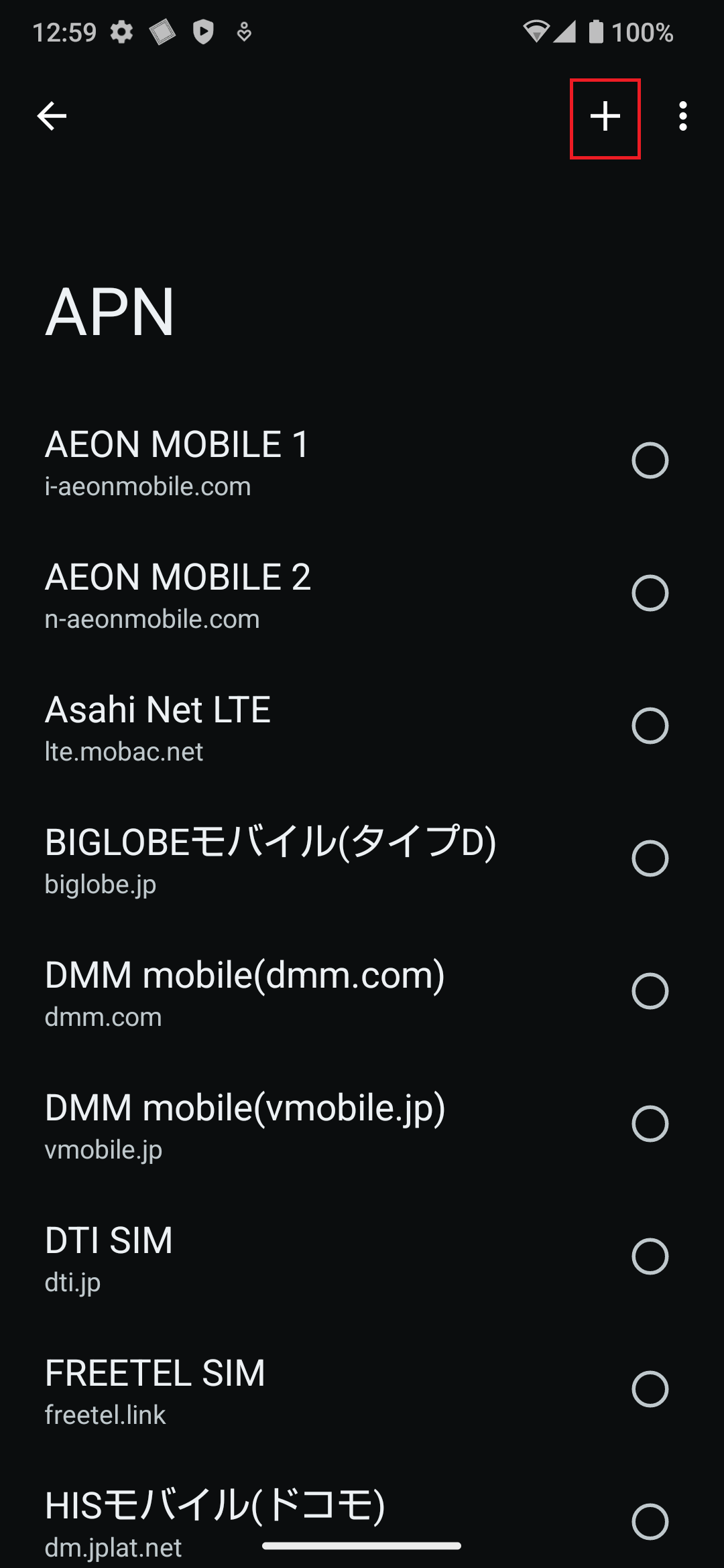Select the AEON MOBILE 2 radio button
This screenshot has width=724, height=1568.
[x=650, y=593]
